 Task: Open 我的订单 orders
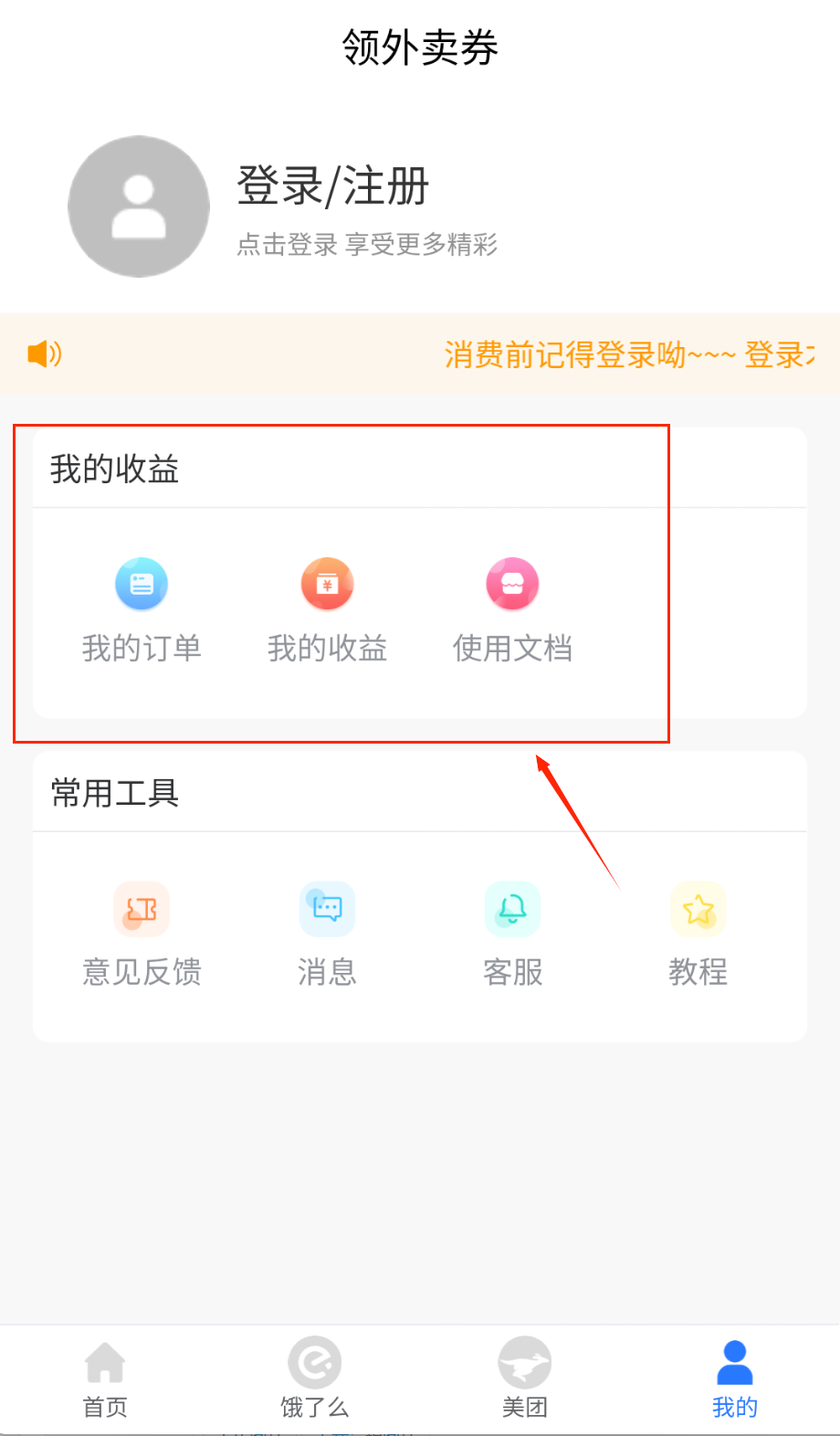tap(142, 607)
